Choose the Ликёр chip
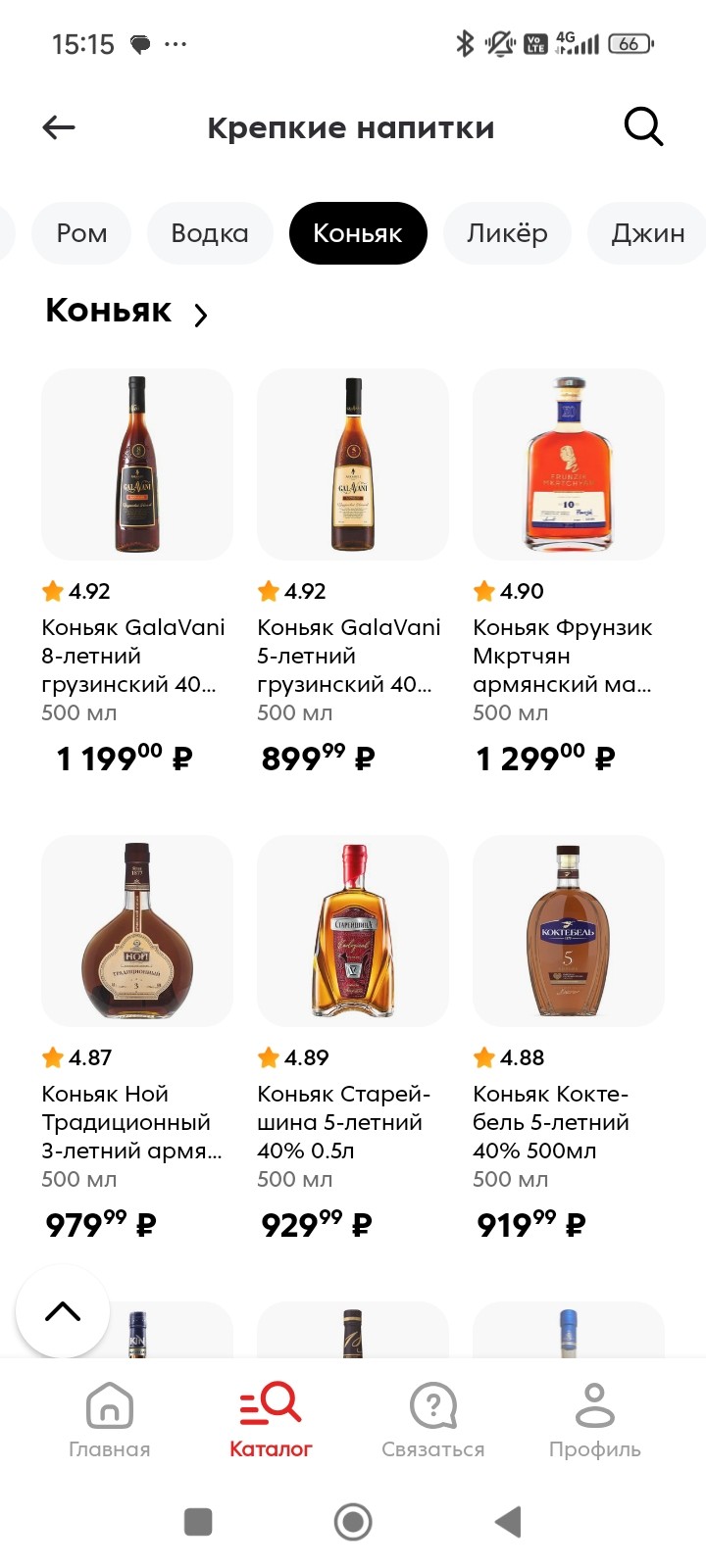 point(507,233)
